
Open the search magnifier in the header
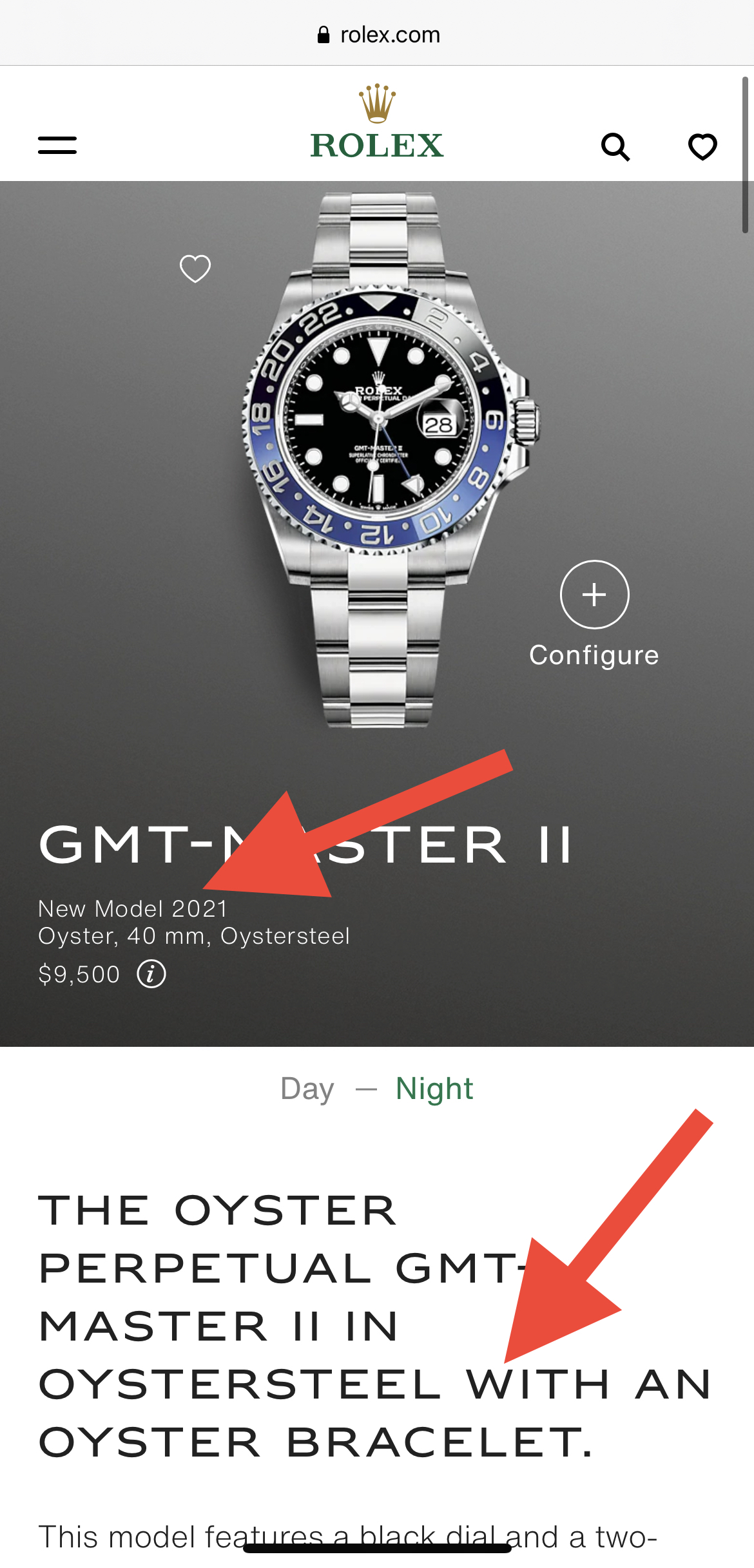[615, 147]
